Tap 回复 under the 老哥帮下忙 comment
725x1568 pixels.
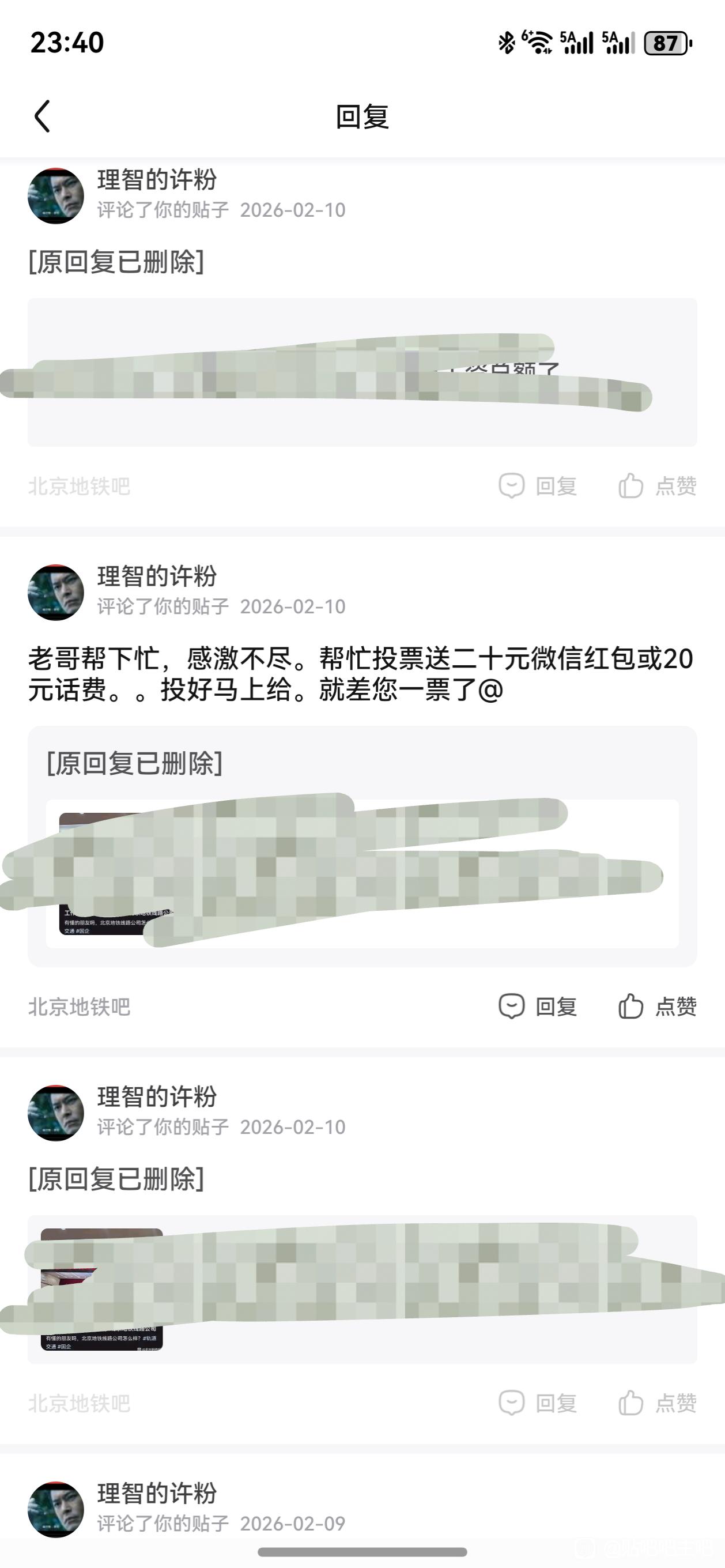pos(538,1006)
